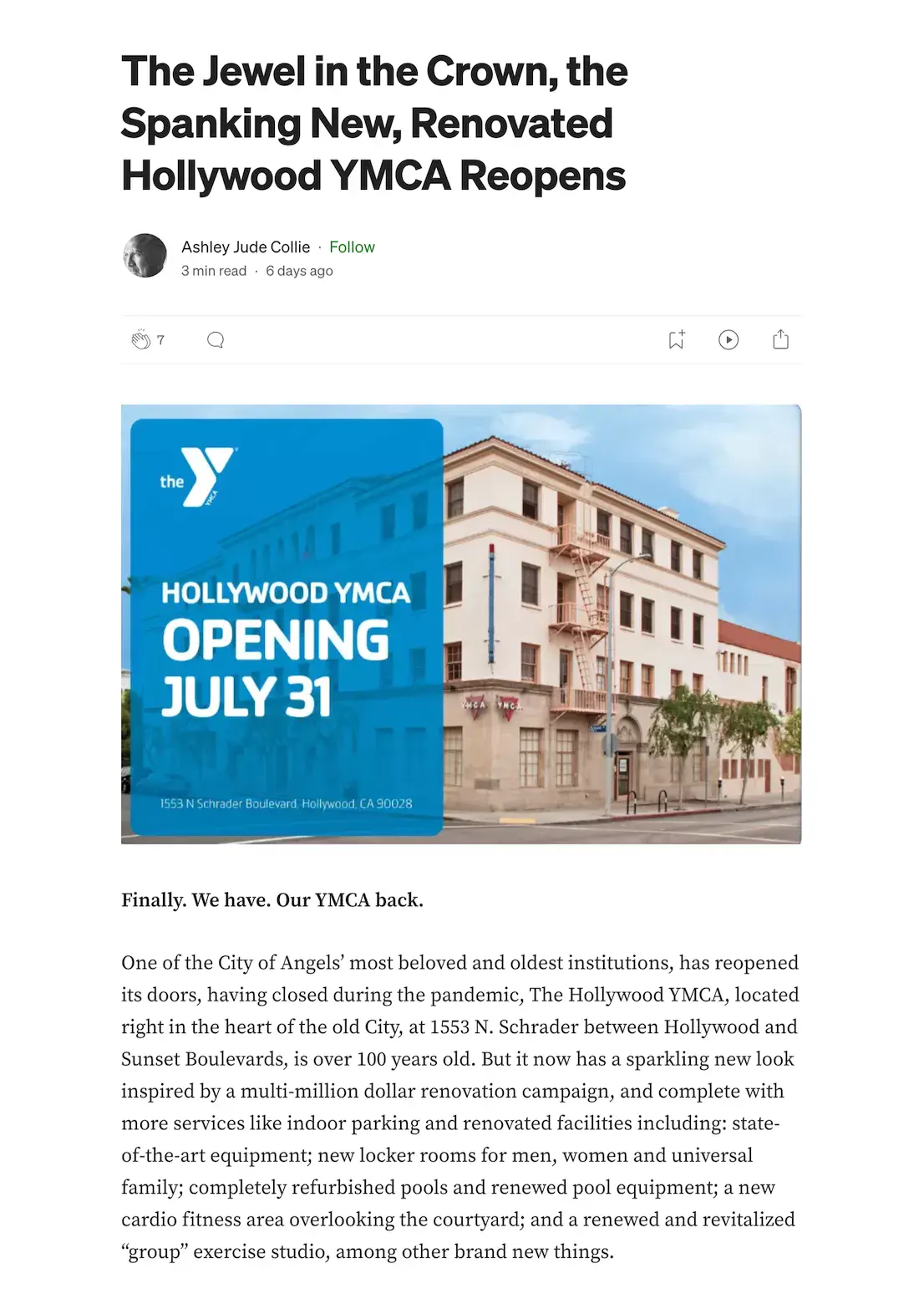
Task: Follow Ashley Jude Collie
Action: point(352,247)
